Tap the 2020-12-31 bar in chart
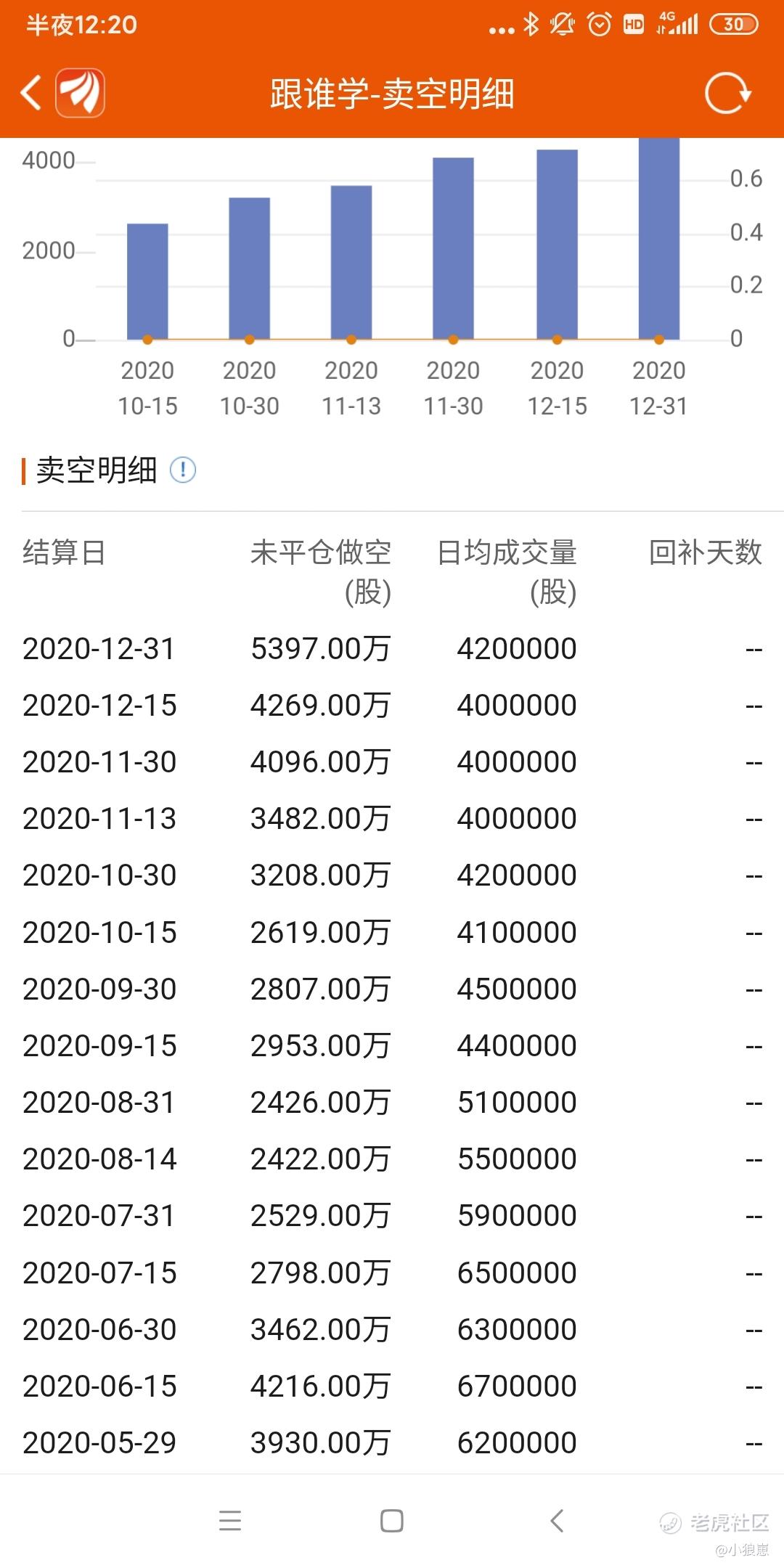The width and height of the screenshot is (784, 1568). point(659,239)
